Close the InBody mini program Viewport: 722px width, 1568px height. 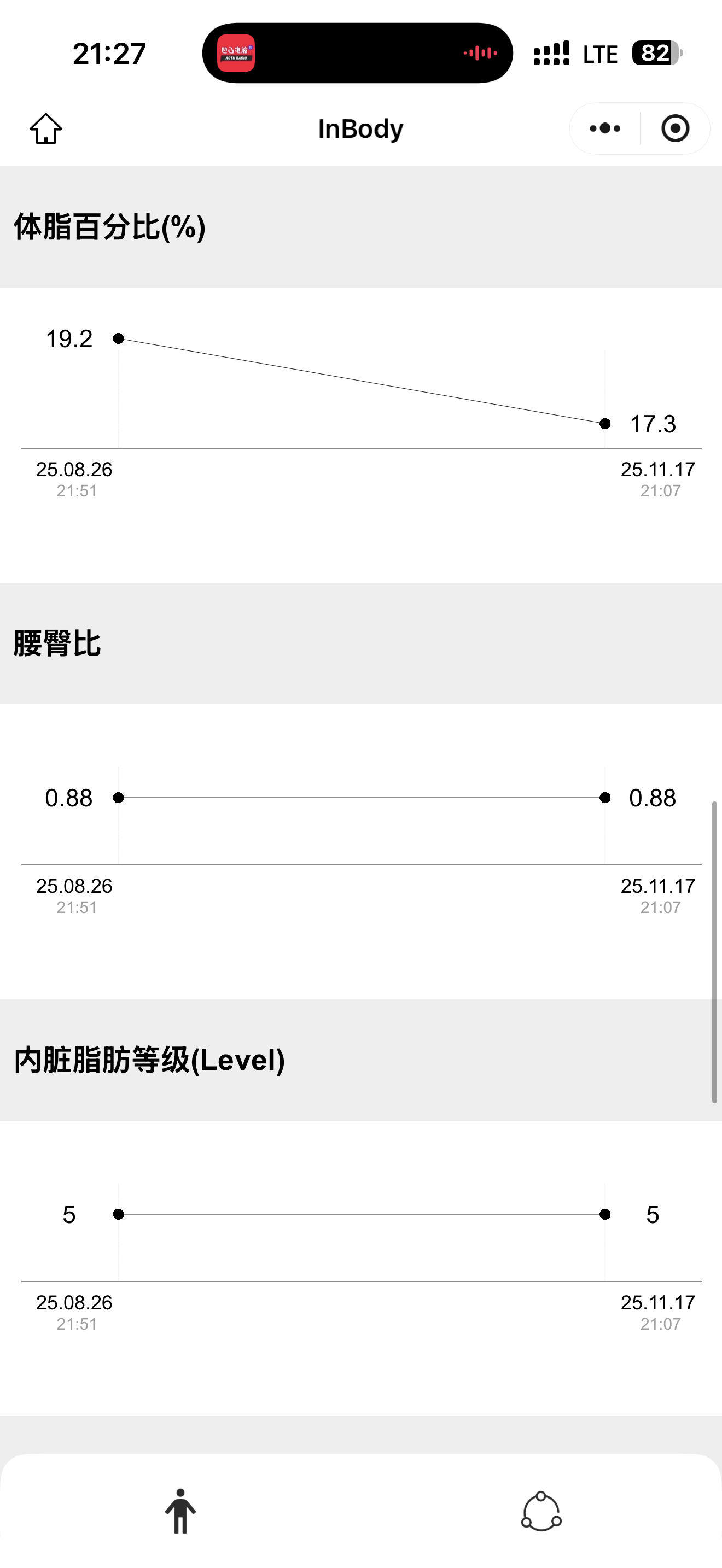pyautogui.click(x=674, y=128)
